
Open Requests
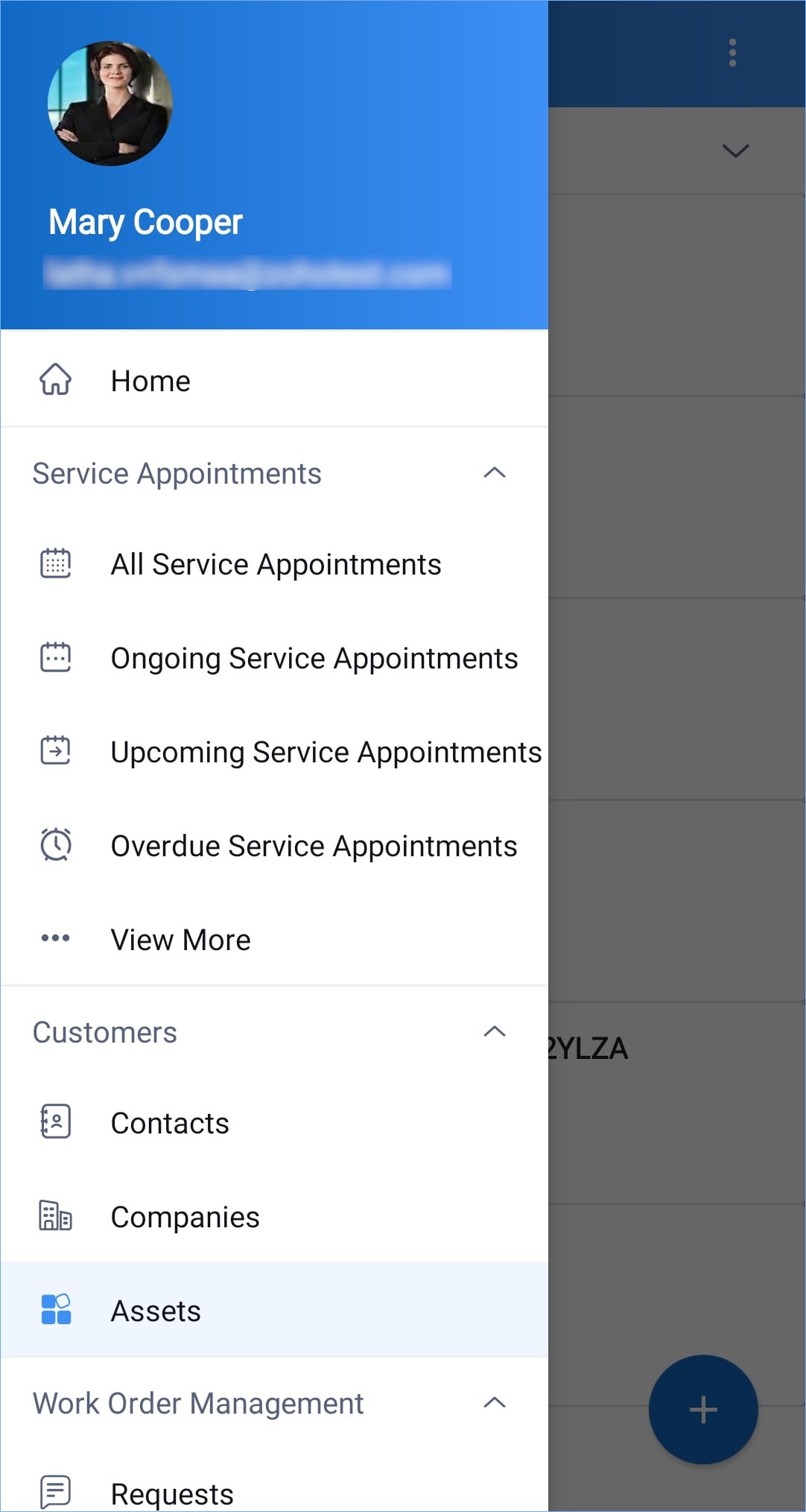pos(172,1493)
